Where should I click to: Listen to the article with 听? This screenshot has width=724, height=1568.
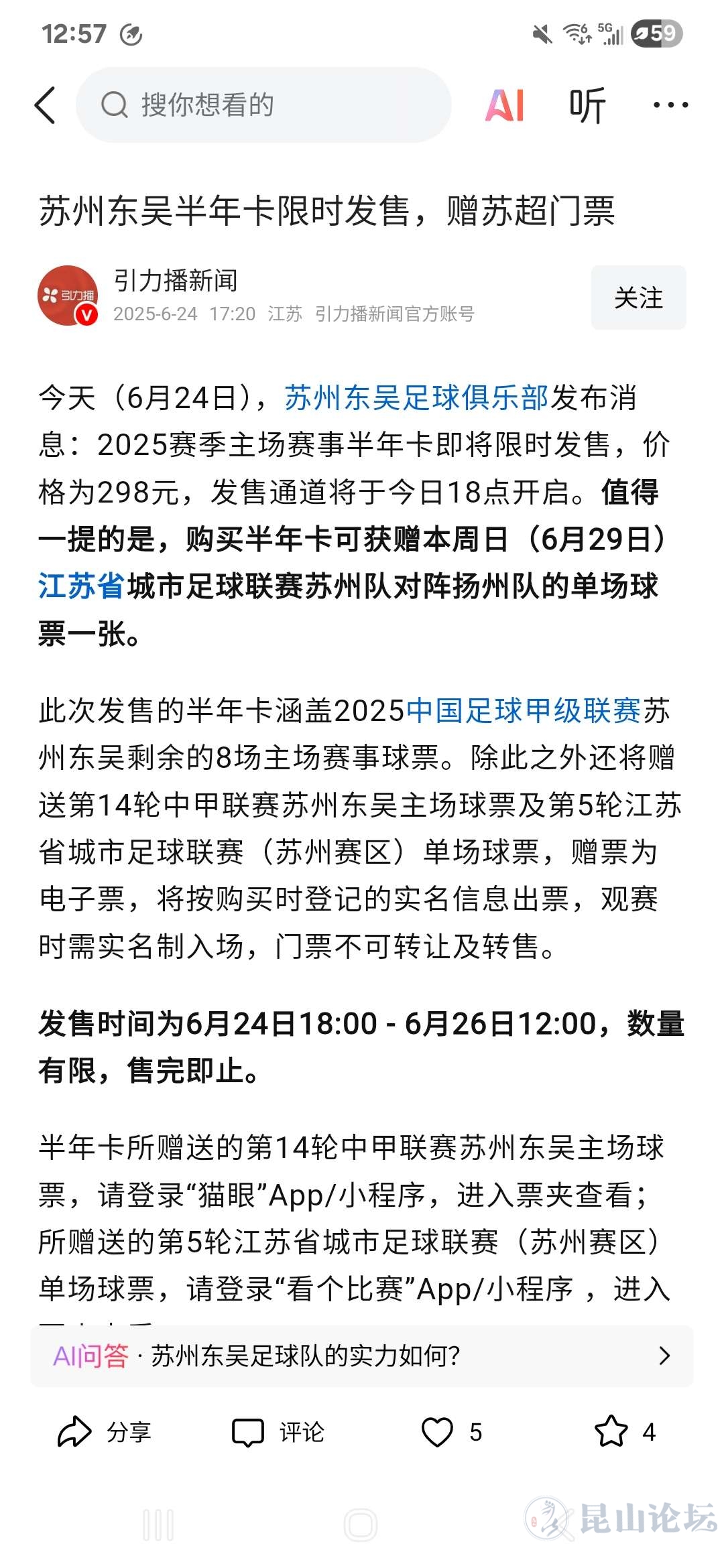[587, 105]
